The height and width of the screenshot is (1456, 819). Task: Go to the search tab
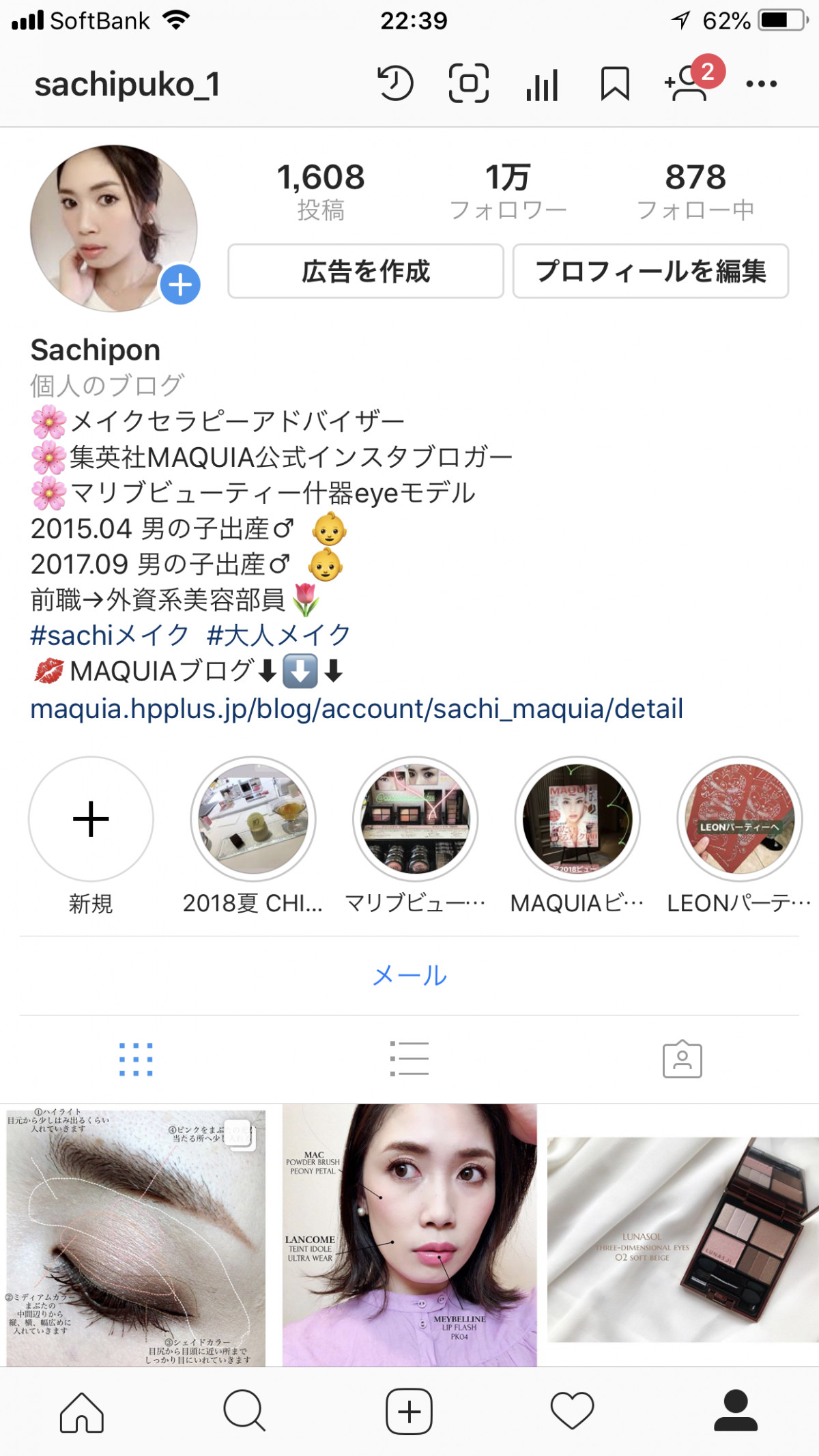244,1410
